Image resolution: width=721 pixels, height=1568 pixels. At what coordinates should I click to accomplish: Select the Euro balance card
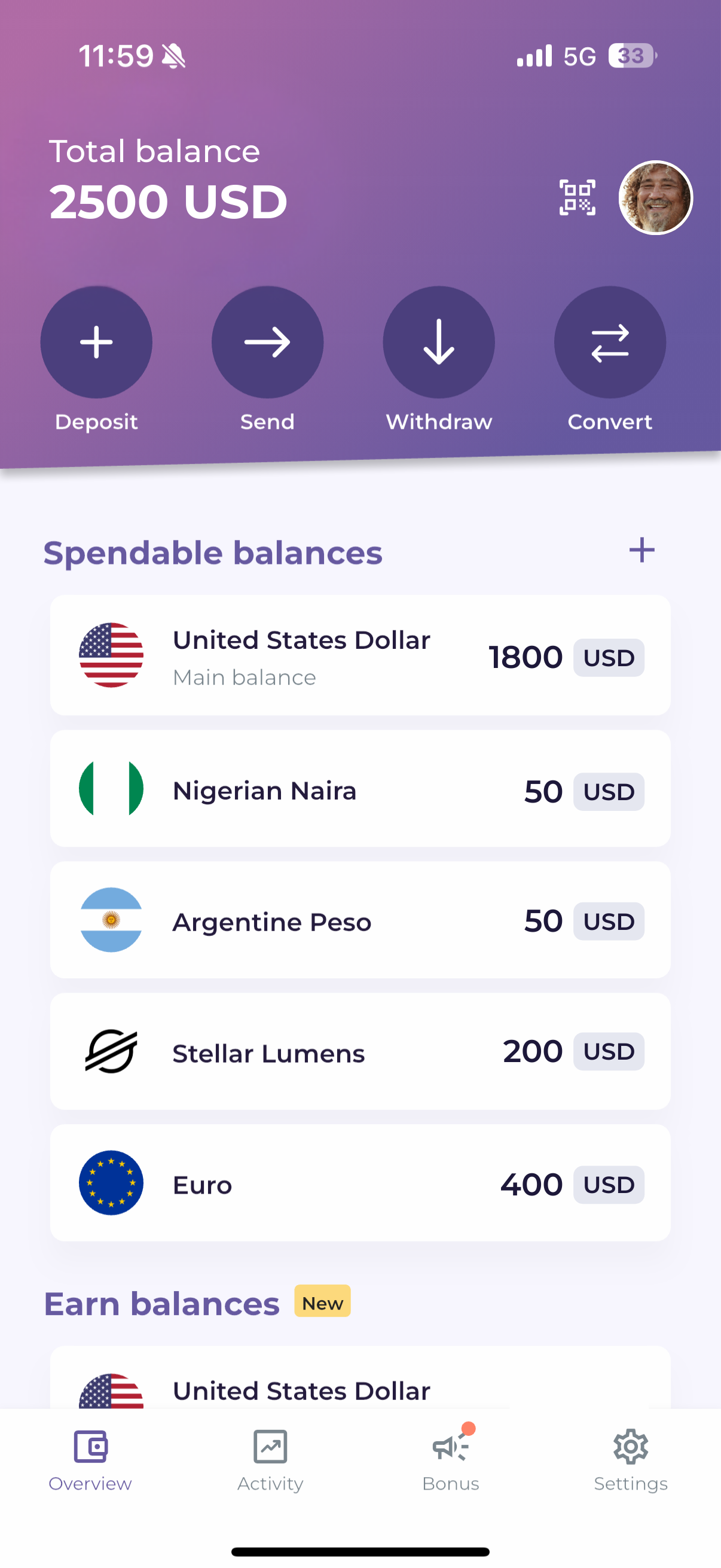(360, 1183)
